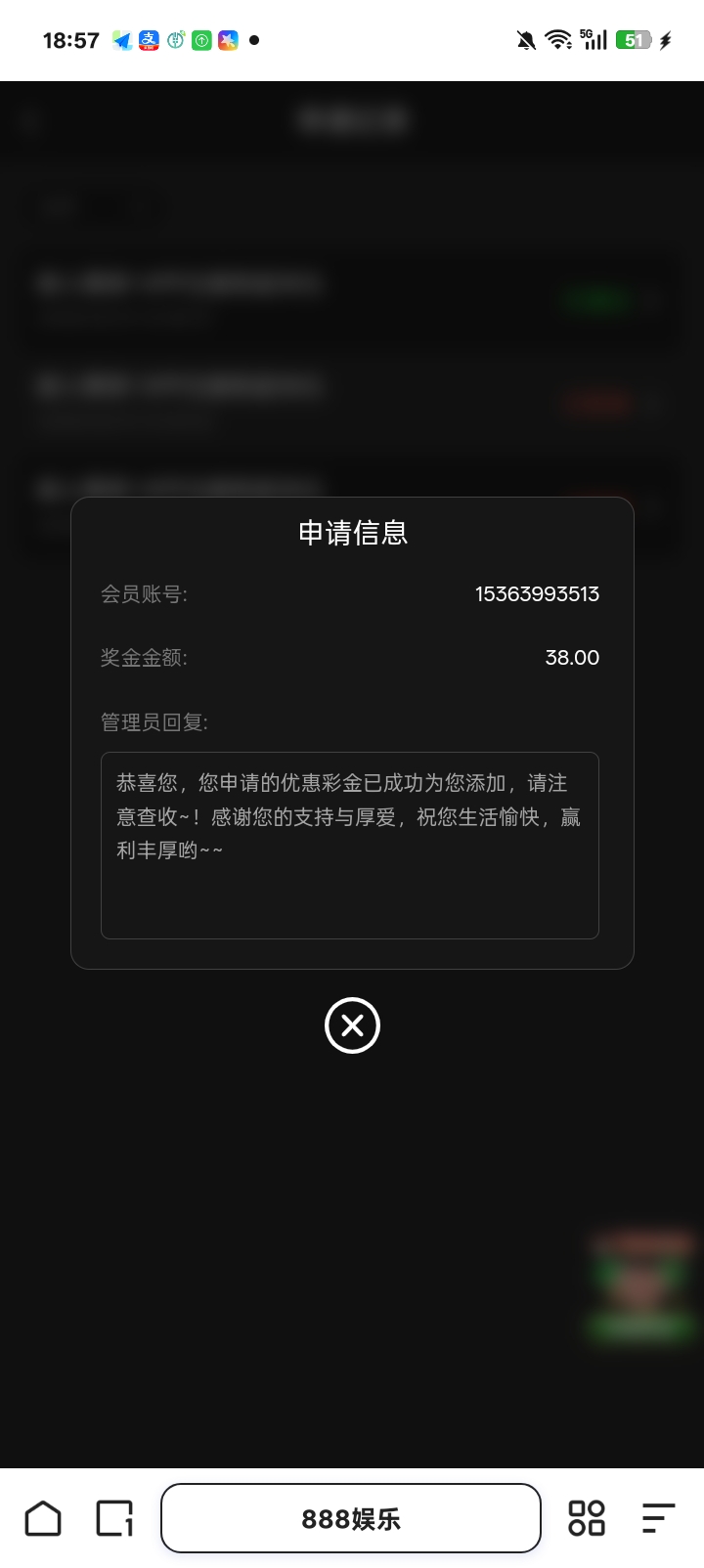The image size is (704, 1568).
Task: Tap the Home icon in the bottom toolbar
Action: click(43, 1517)
